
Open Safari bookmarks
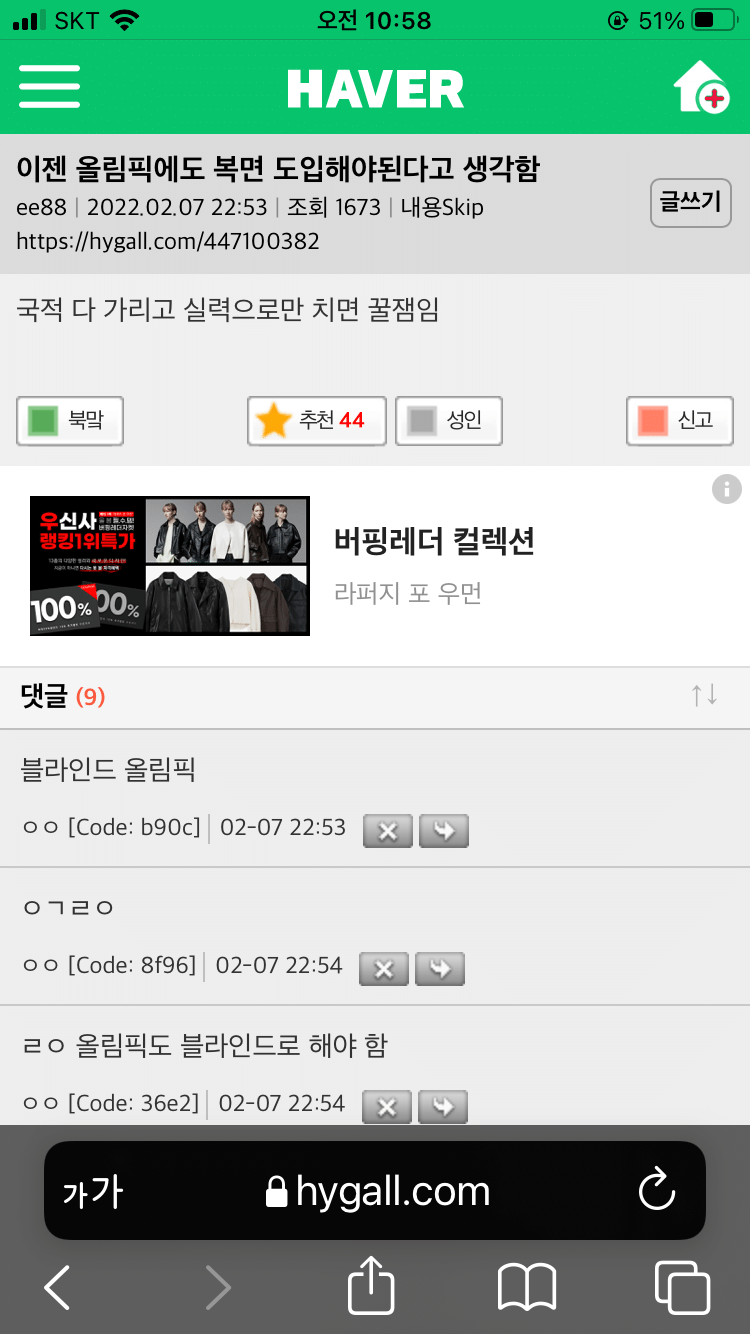coord(527,1287)
